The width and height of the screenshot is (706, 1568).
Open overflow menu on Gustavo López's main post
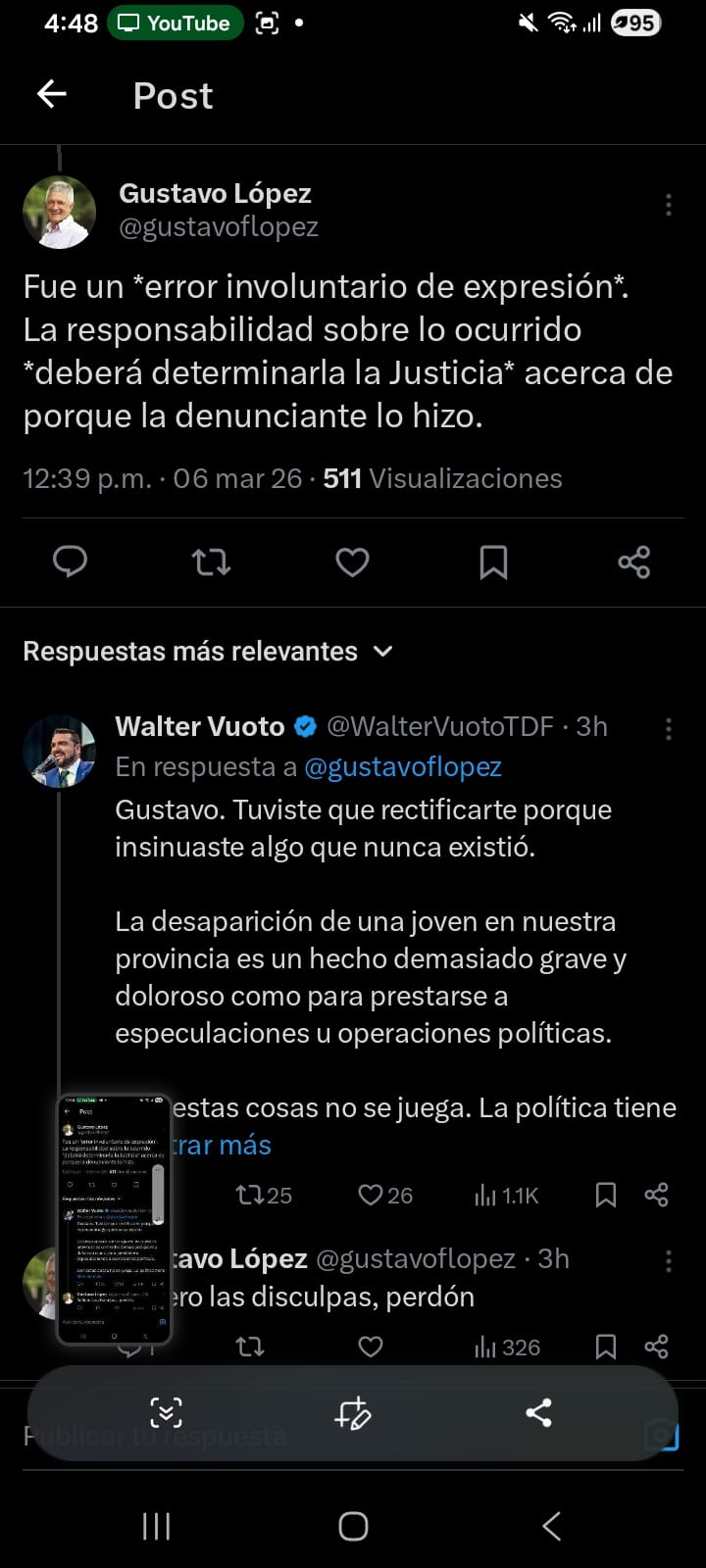coord(668,205)
